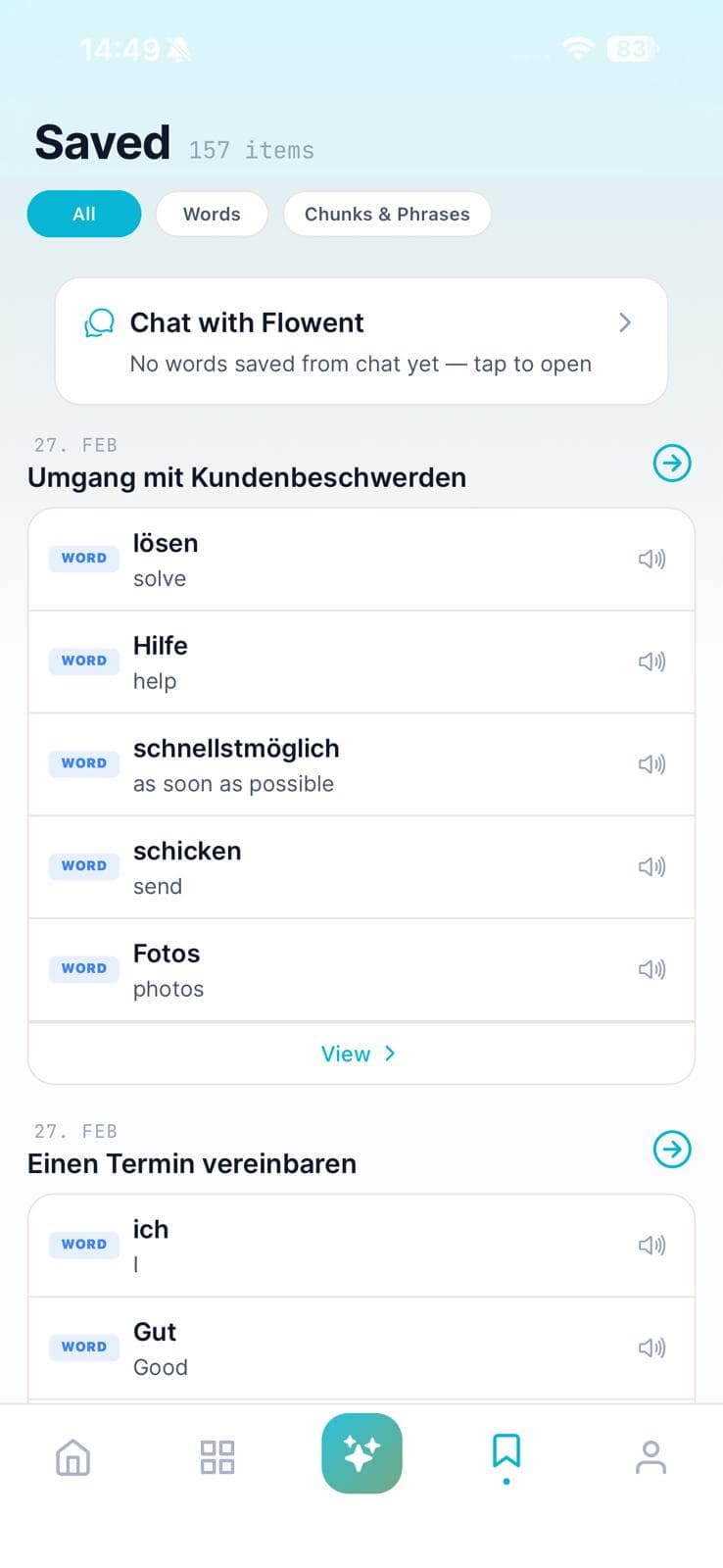Viewport: 723px width, 1568px height.
Task: Play the Fotos pronunciation
Action: [x=651, y=969]
